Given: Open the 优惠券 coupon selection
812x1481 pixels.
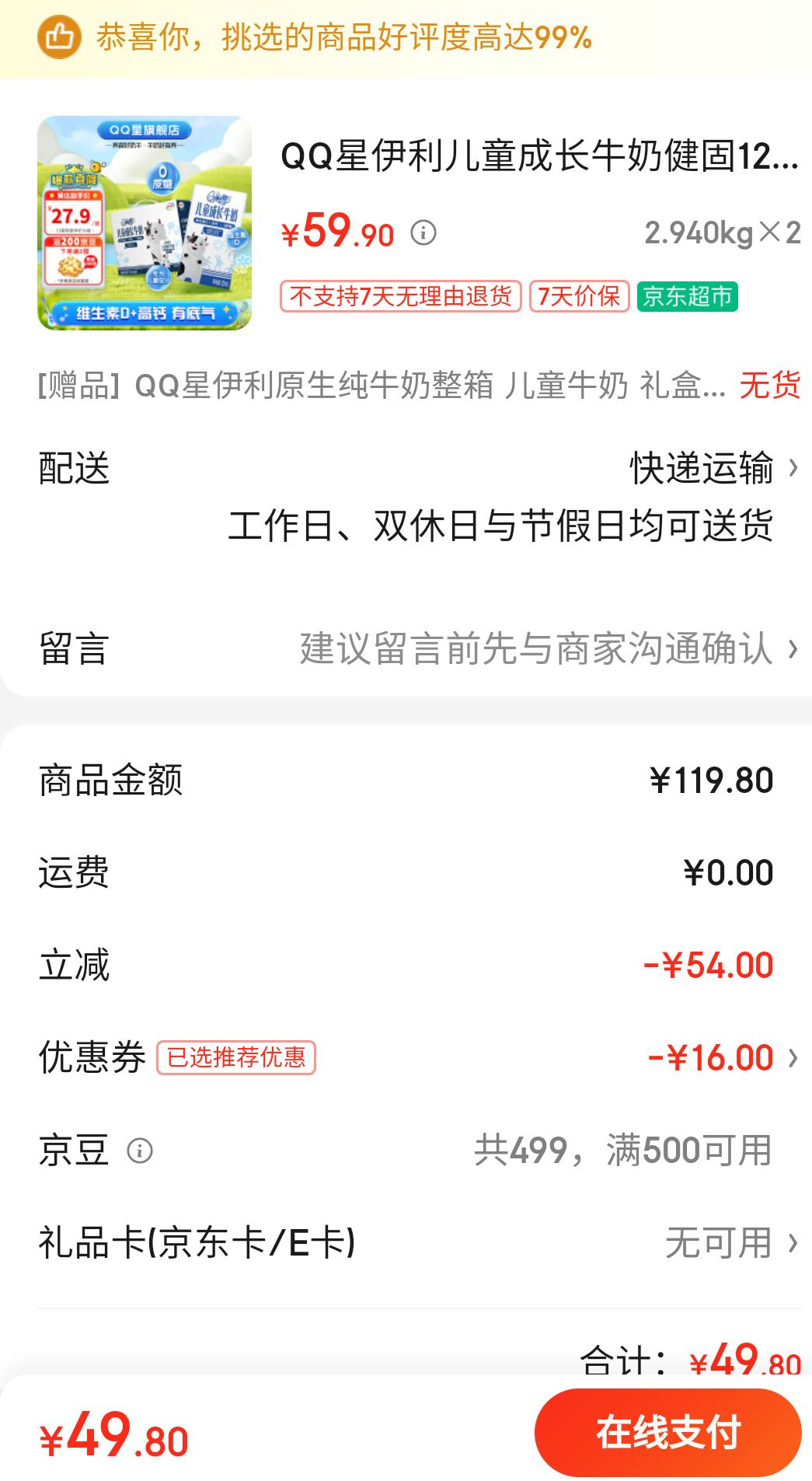Looking at the screenshot, I should tap(406, 1057).
